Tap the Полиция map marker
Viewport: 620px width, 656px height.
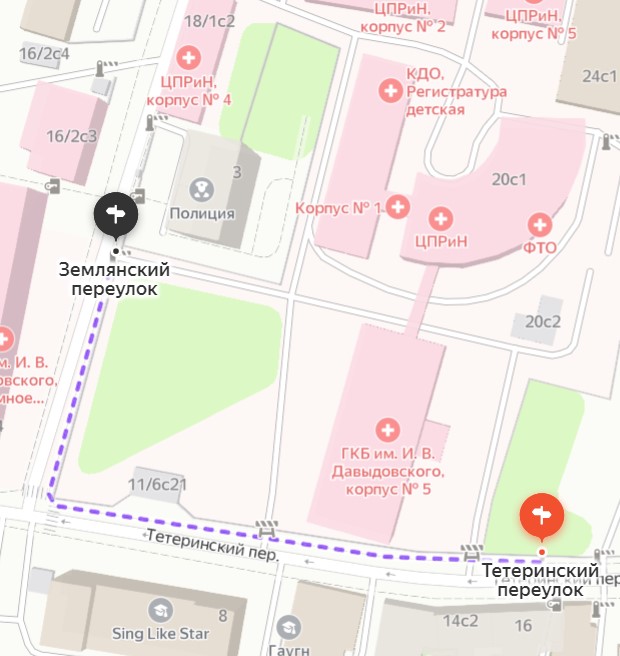click(203, 189)
